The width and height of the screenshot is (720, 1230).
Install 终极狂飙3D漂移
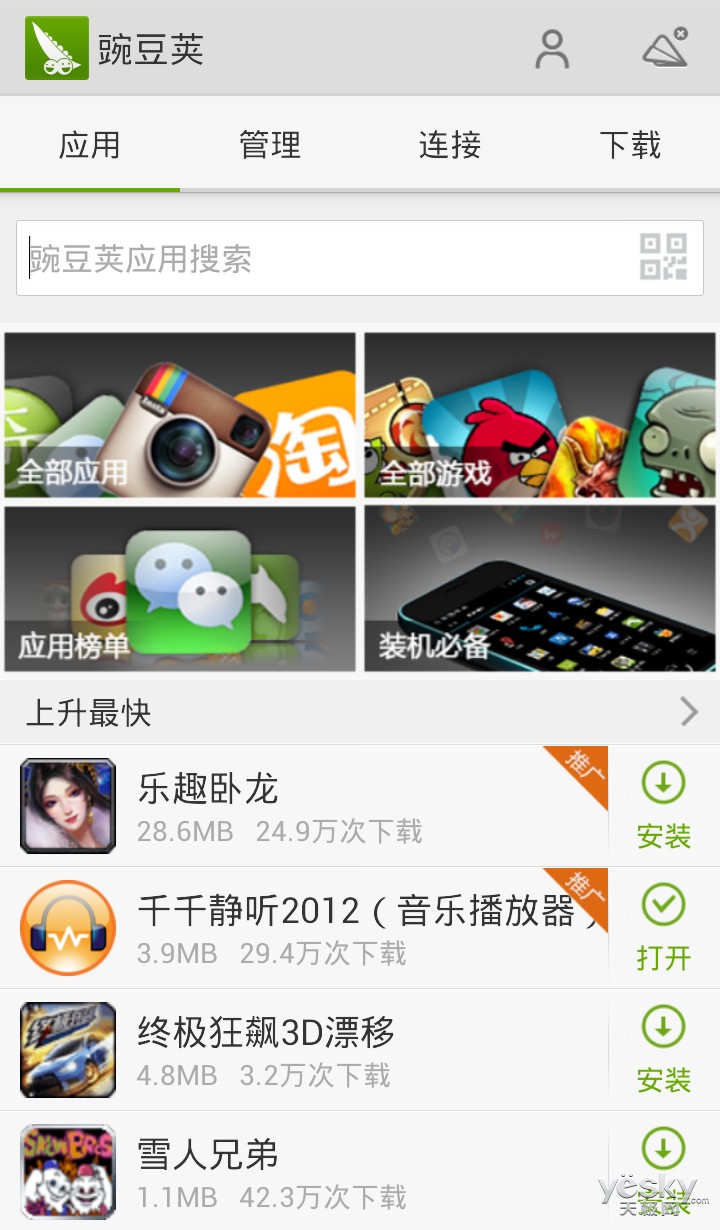point(664,1050)
